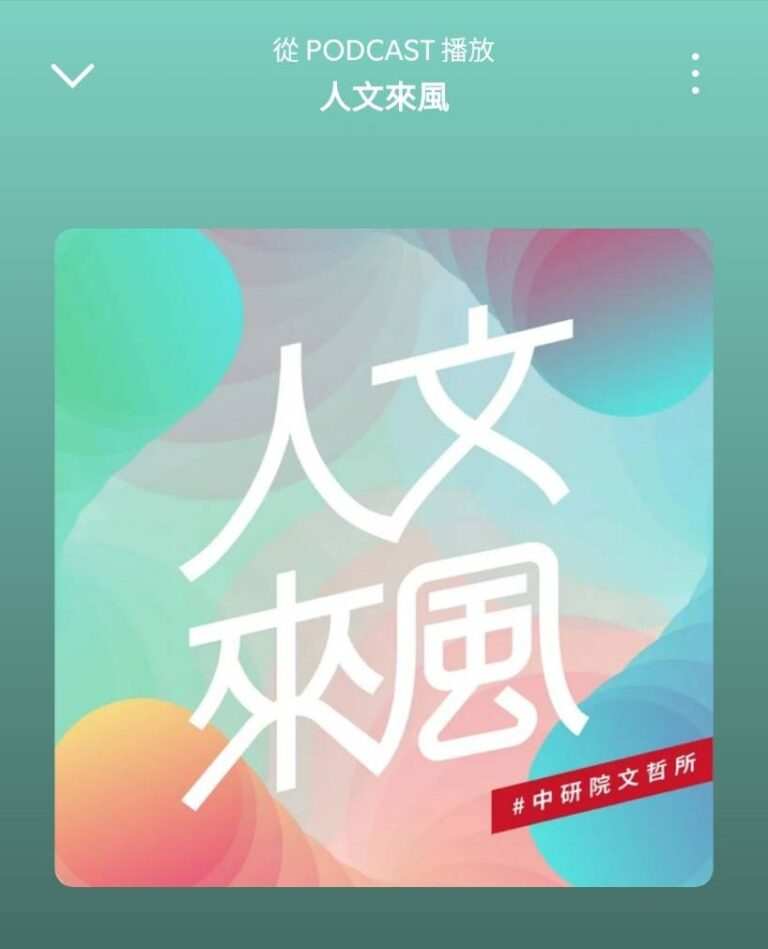The image size is (768, 949).
Task: Collapse the player with the down chevron
Action: click(x=73, y=75)
